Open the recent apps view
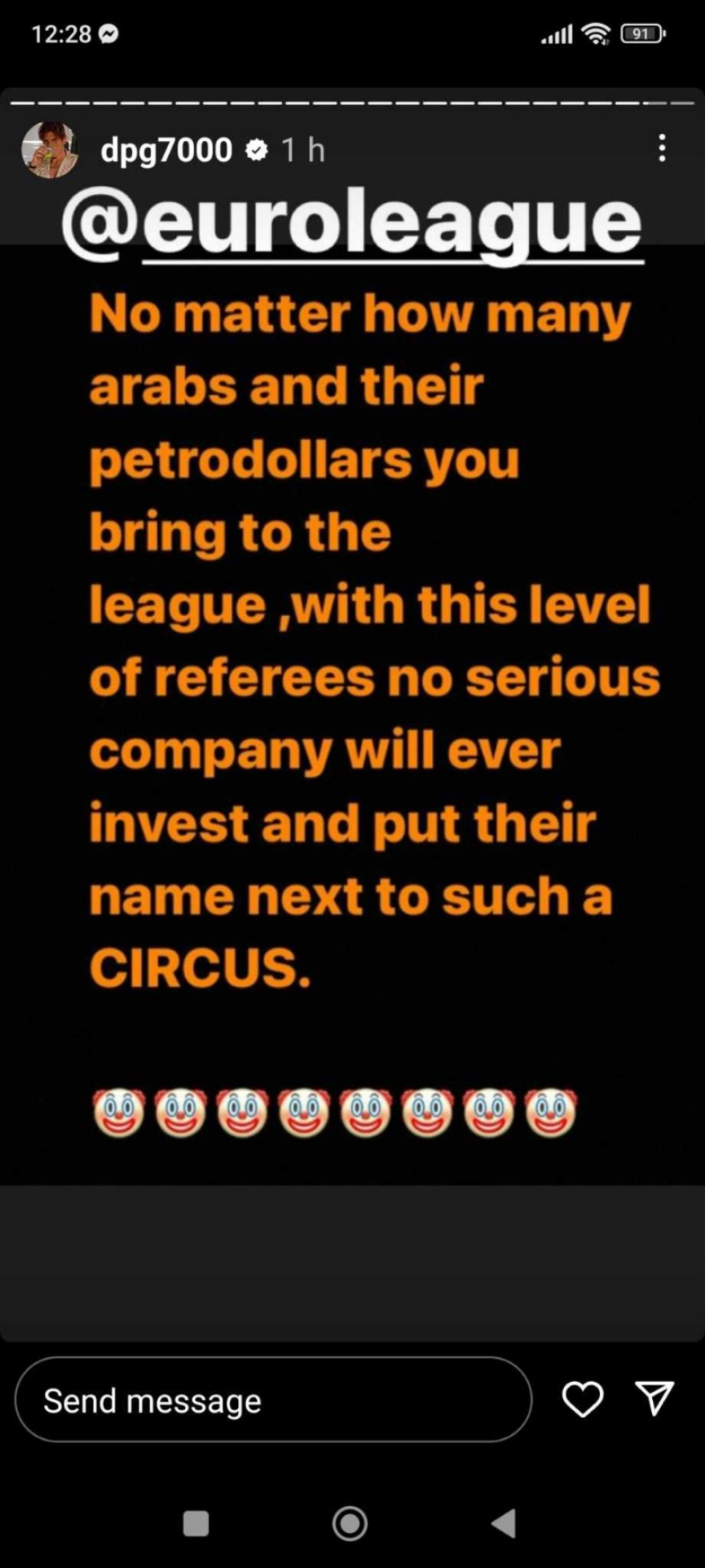705x1568 pixels. click(196, 1522)
